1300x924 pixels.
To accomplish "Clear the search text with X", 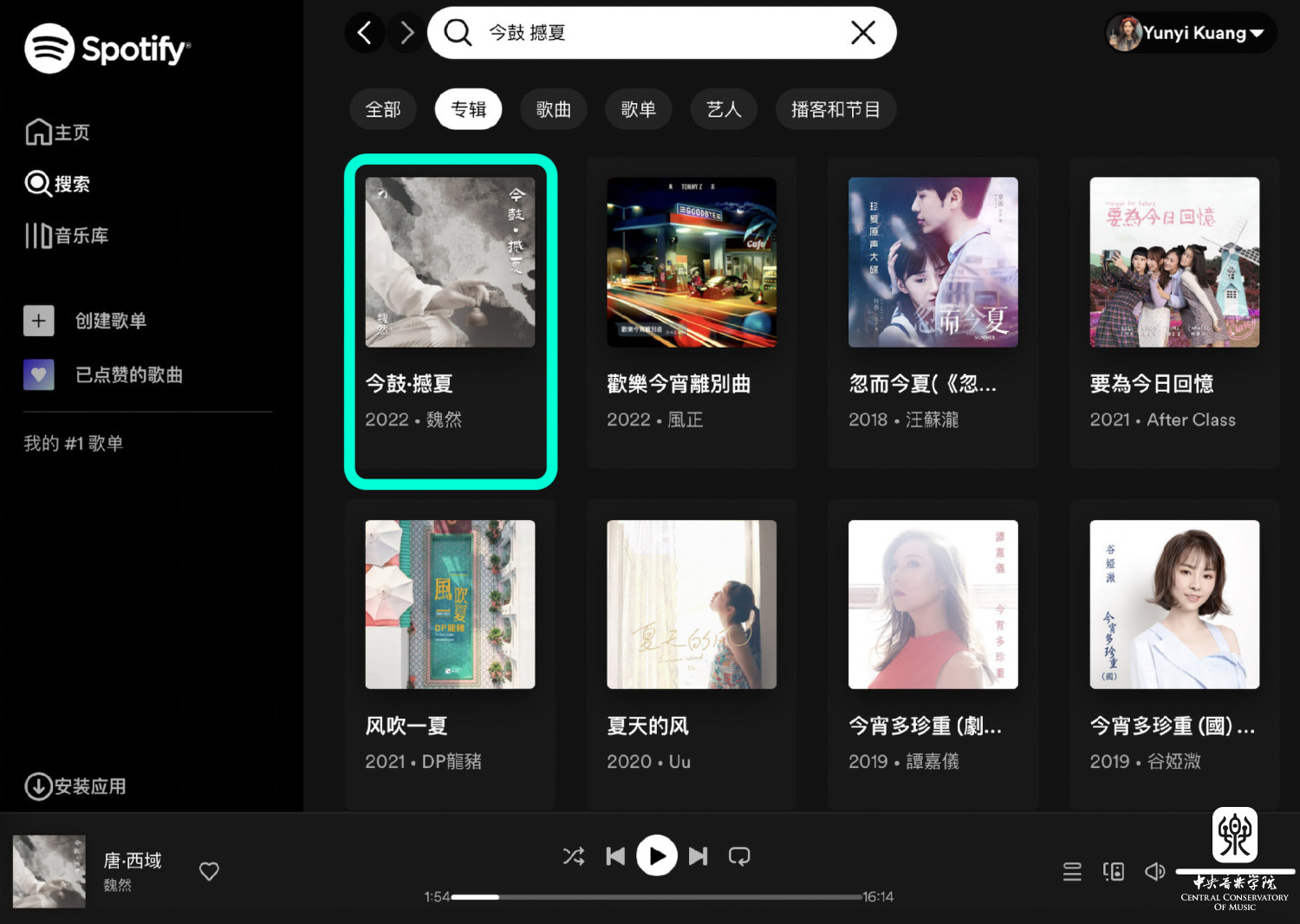I will point(862,33).
